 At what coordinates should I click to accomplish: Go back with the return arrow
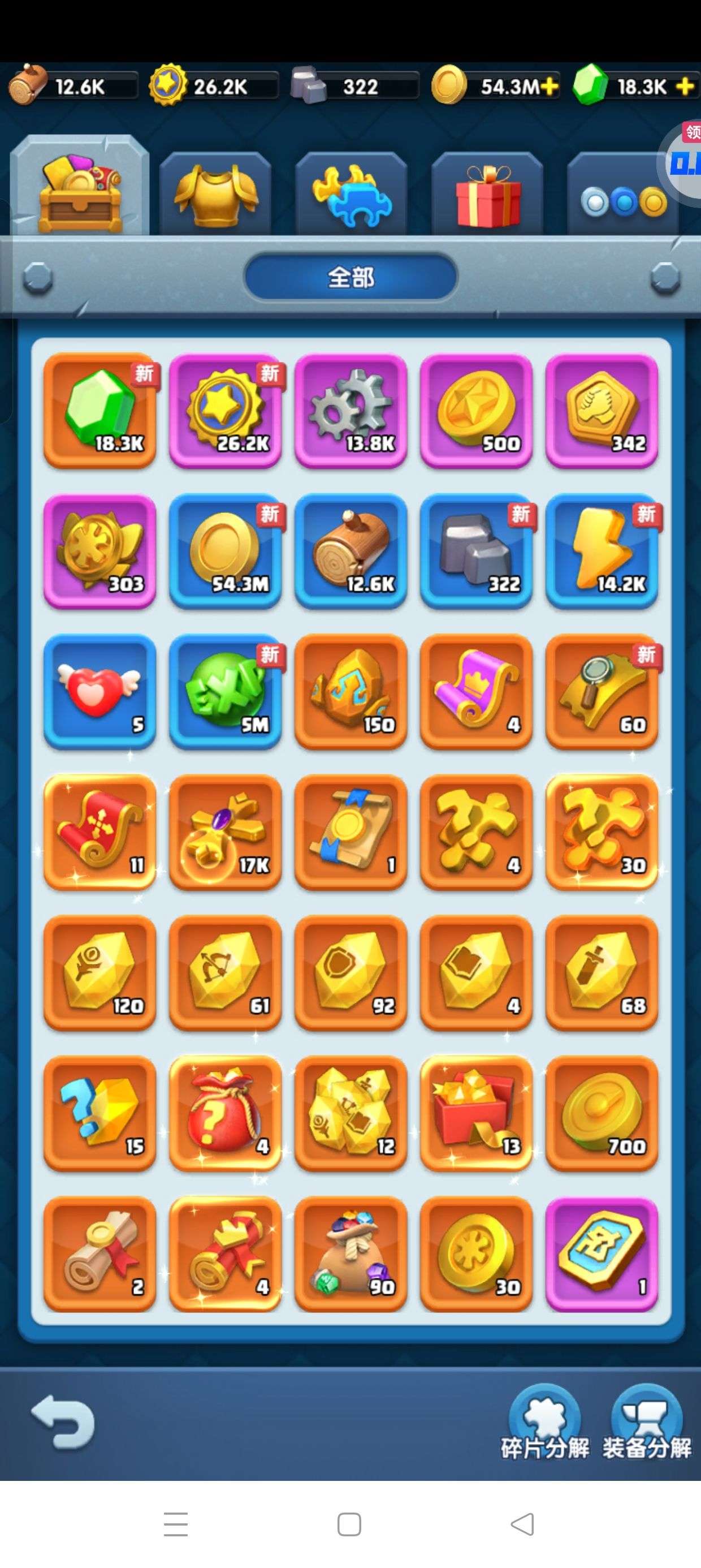tap(63, 1423)
